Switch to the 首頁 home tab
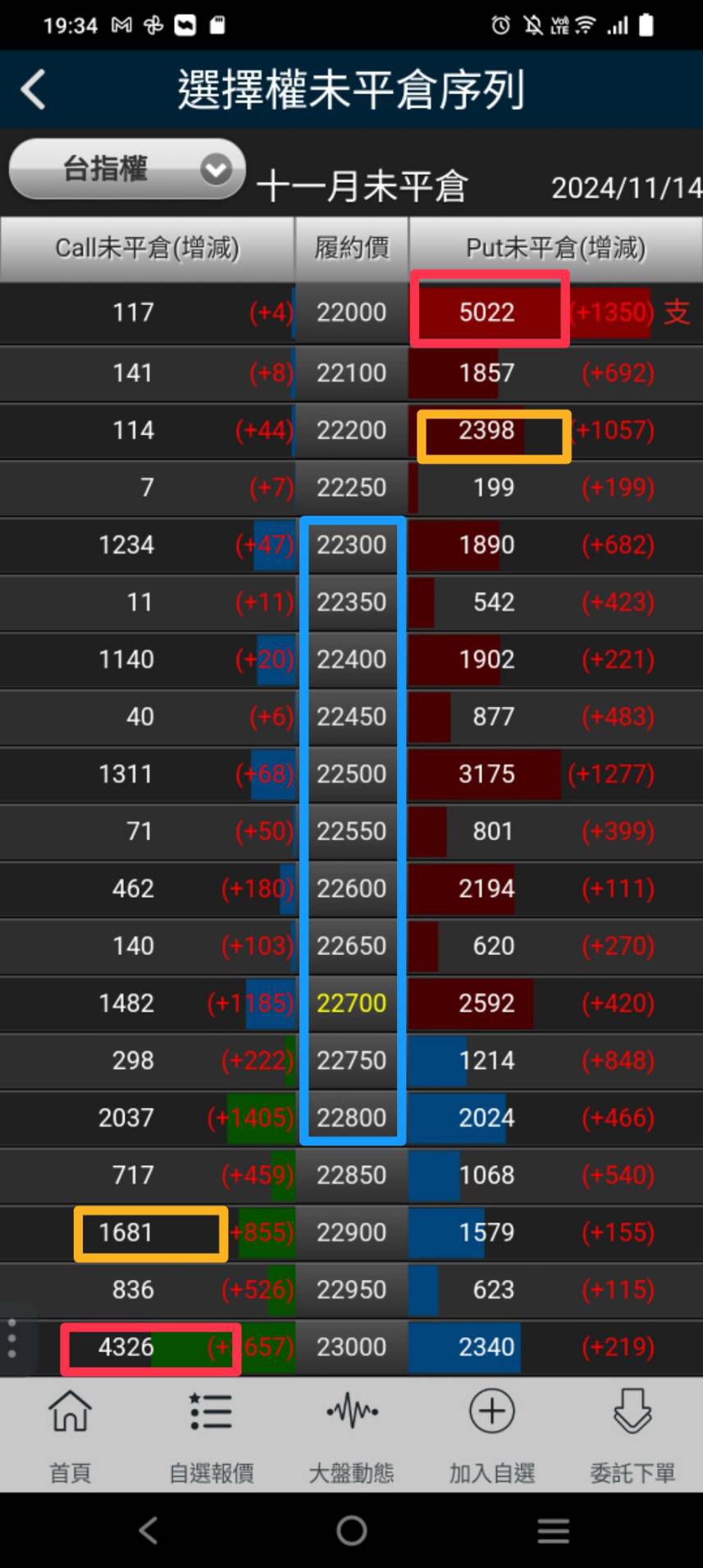The image size is (703, 1568). click(x=71, y=1436)
